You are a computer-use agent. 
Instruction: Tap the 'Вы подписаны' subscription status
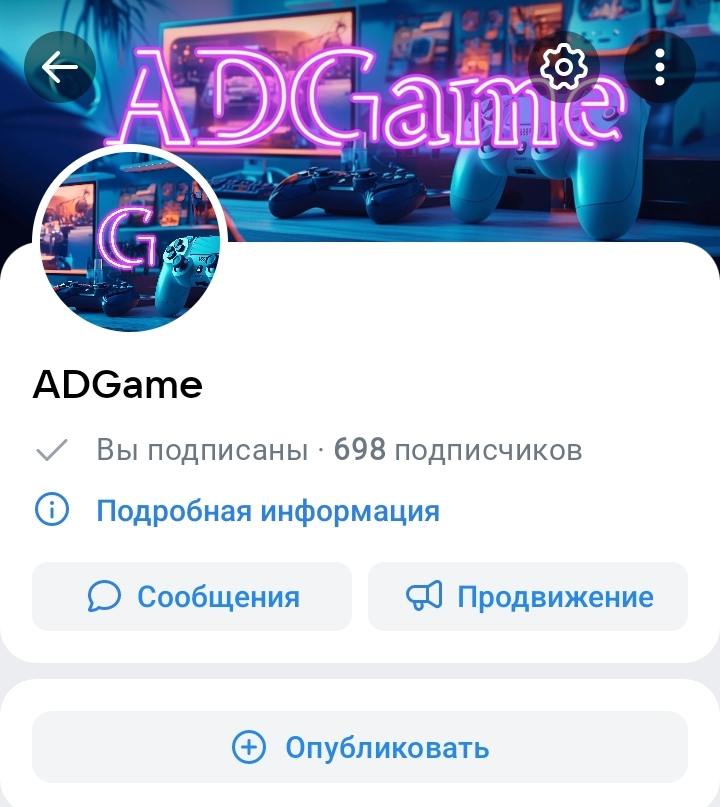tap(201, 450)
